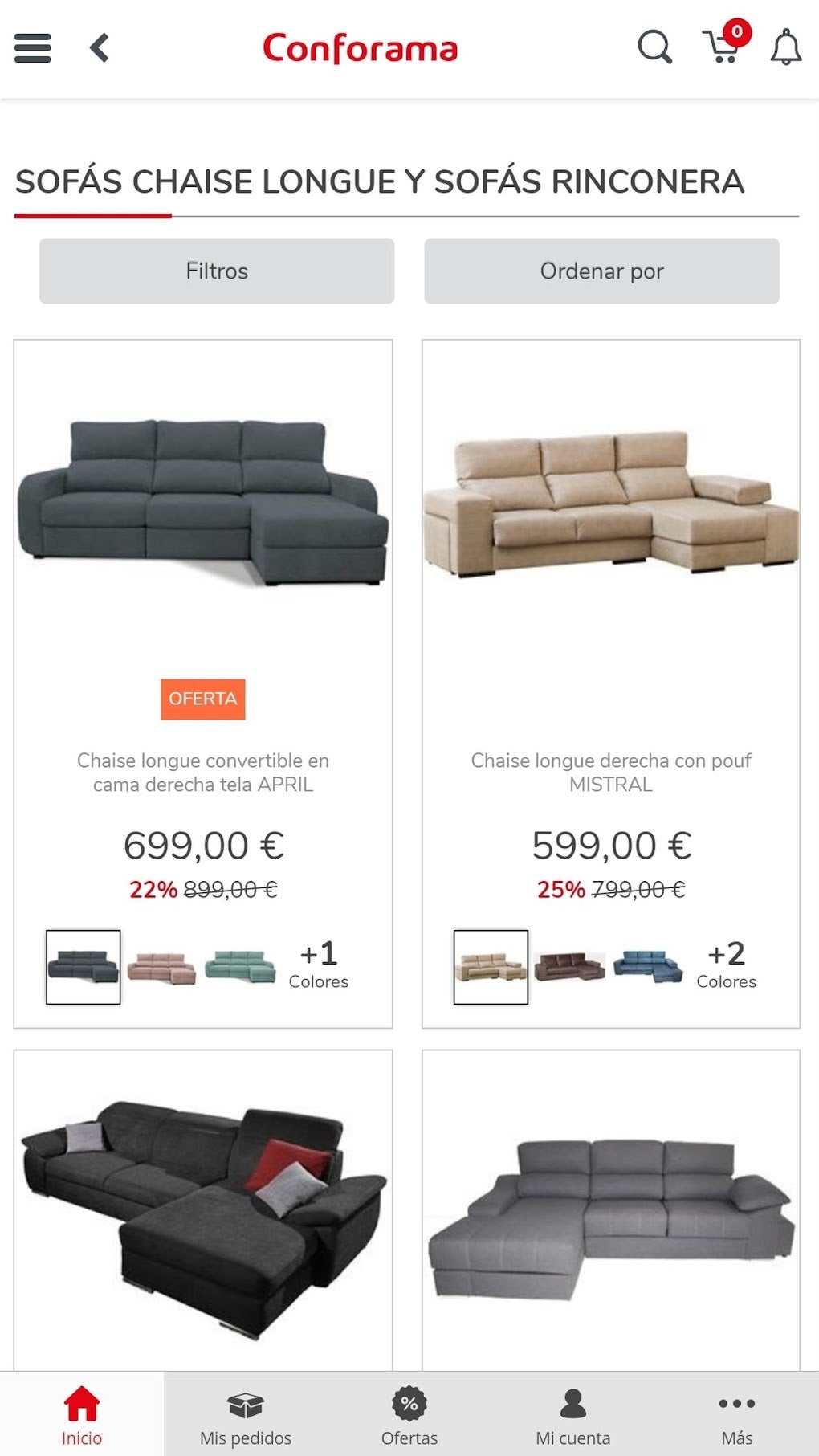
Task: Open the notifications bell
Action: tap(786, 47)
